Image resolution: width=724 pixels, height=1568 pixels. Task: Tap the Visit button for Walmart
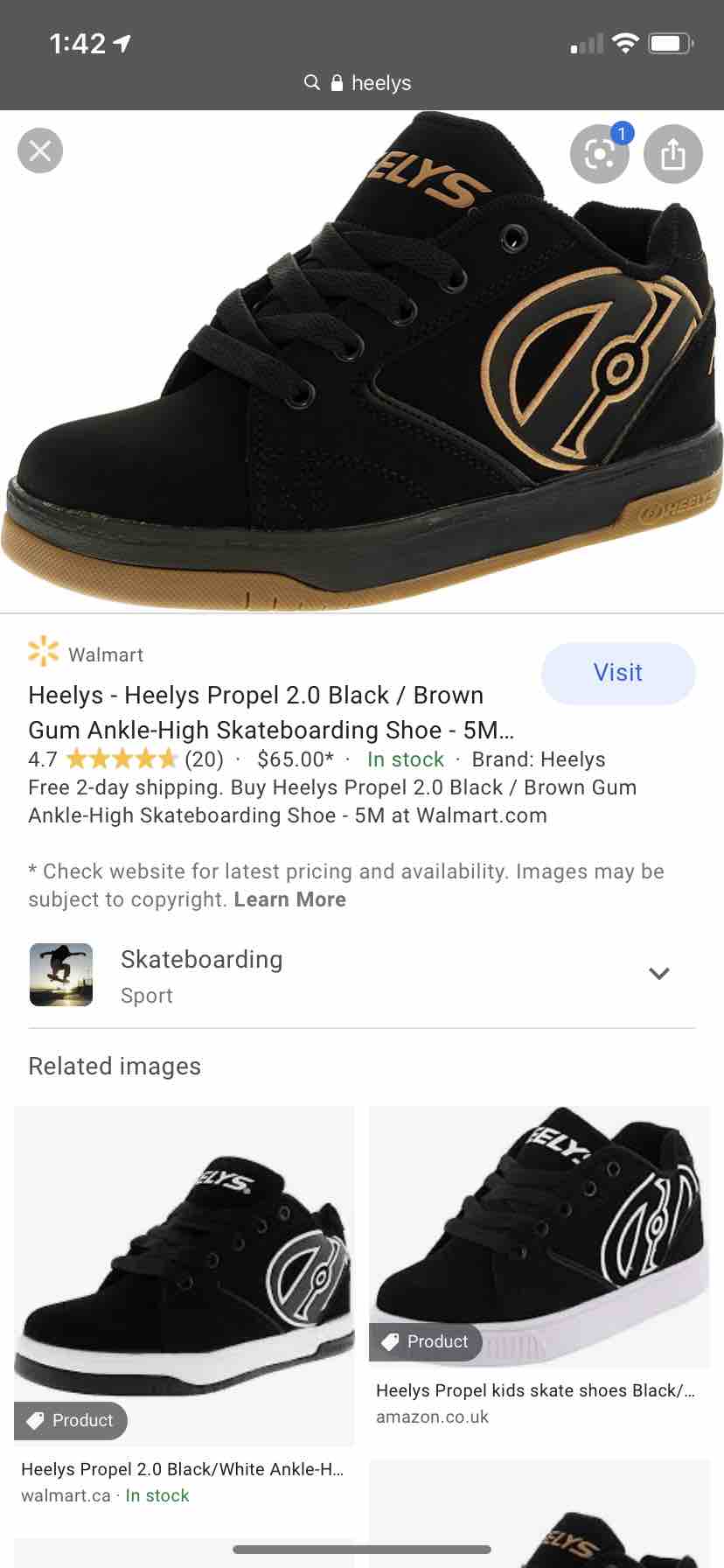[x=618, y=673]
